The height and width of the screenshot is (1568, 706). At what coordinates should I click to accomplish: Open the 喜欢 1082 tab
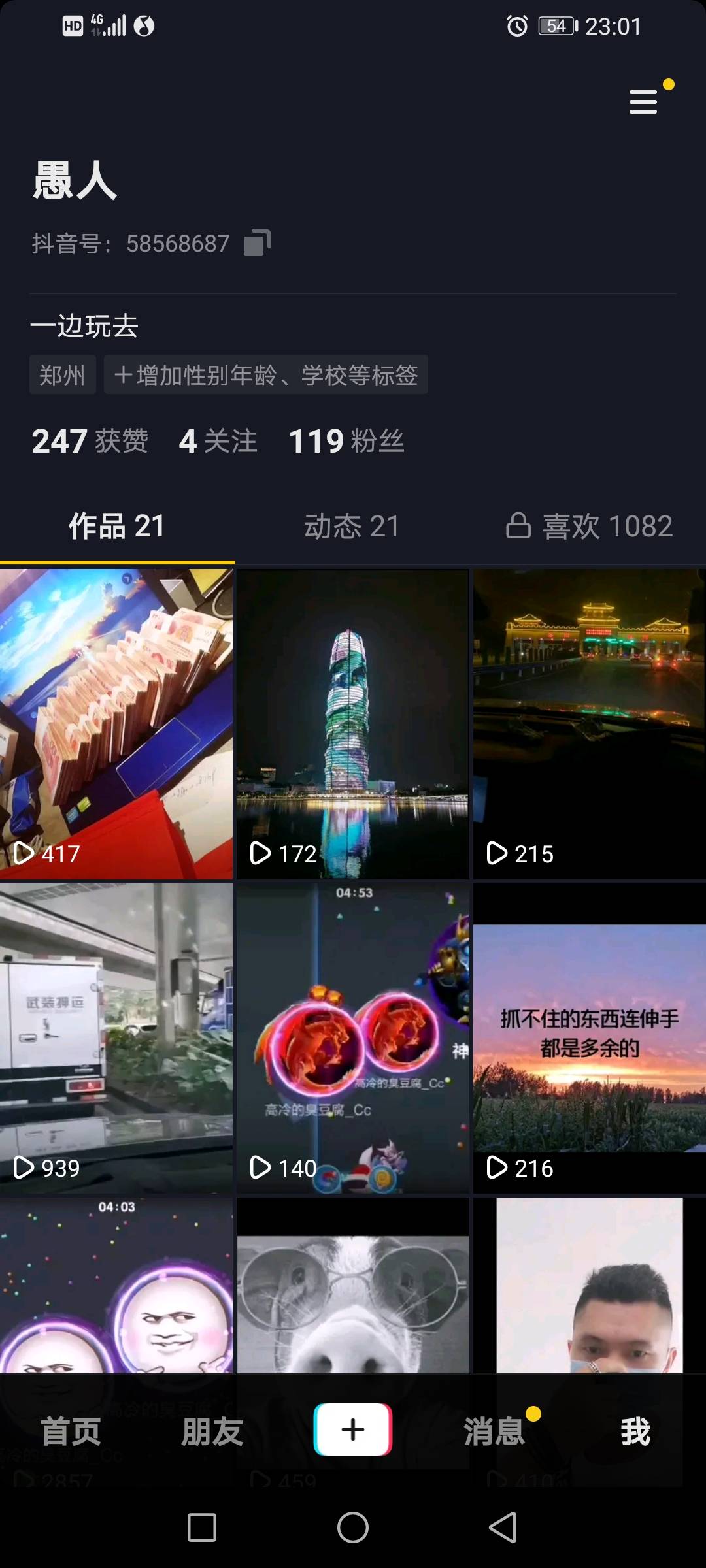coord(608,526)
